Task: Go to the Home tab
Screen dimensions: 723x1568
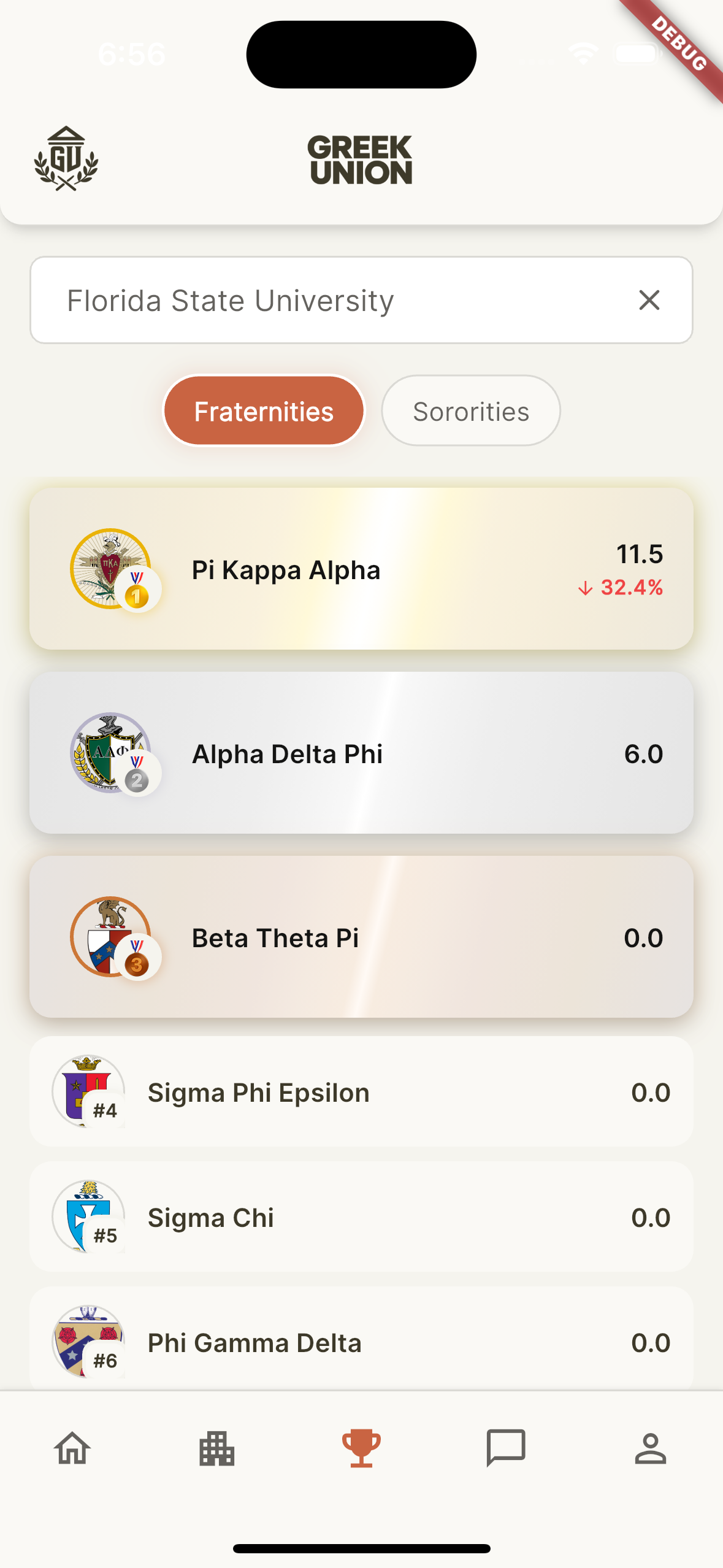Action: [x=72, y=1448]
